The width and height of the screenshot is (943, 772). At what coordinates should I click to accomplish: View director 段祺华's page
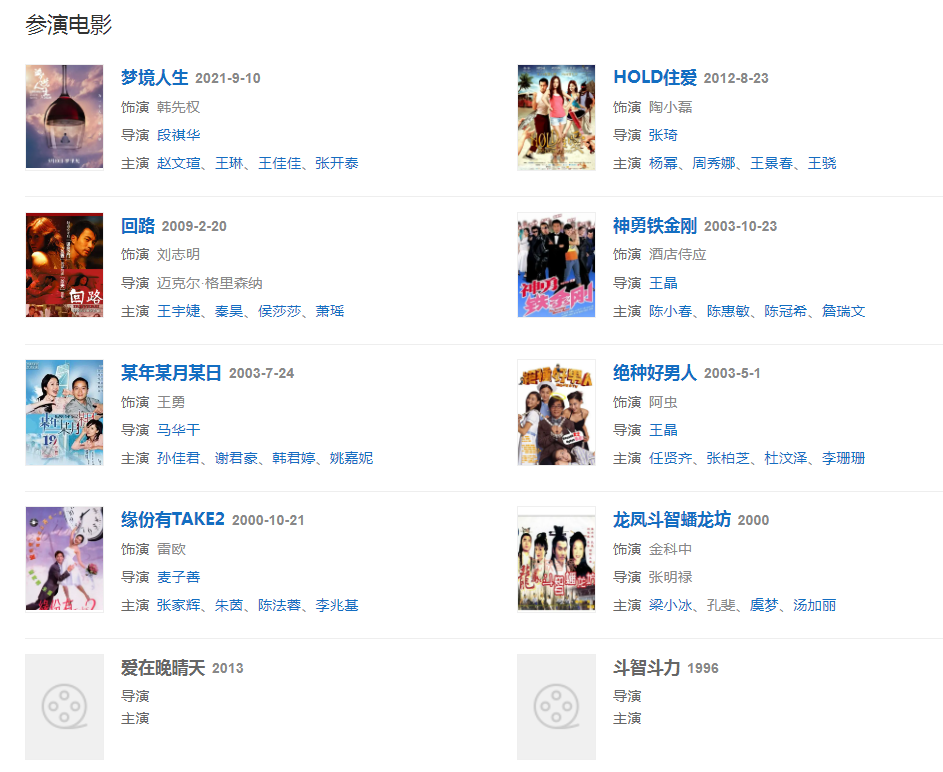(178, 135)
